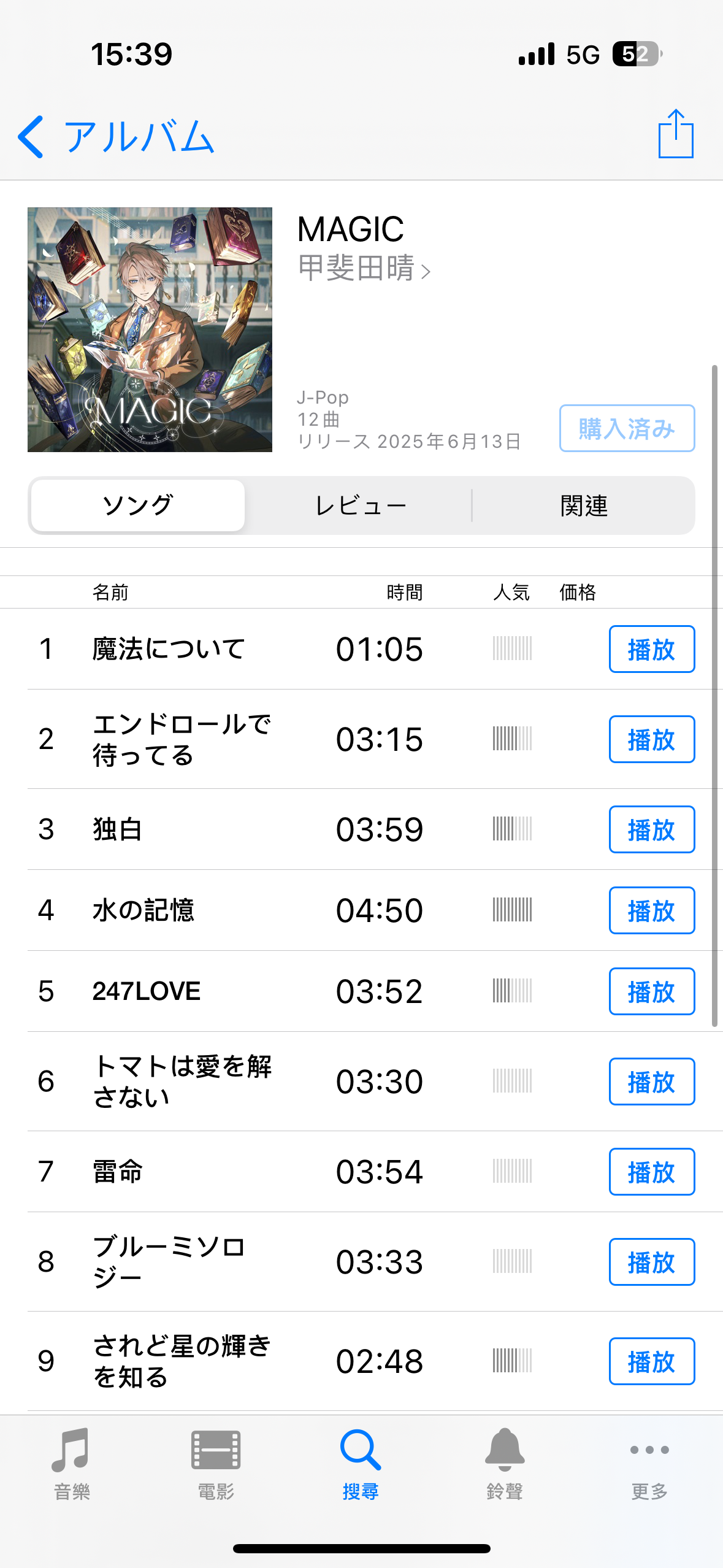
Task: Share this album
Action: (x=676, y=134)
